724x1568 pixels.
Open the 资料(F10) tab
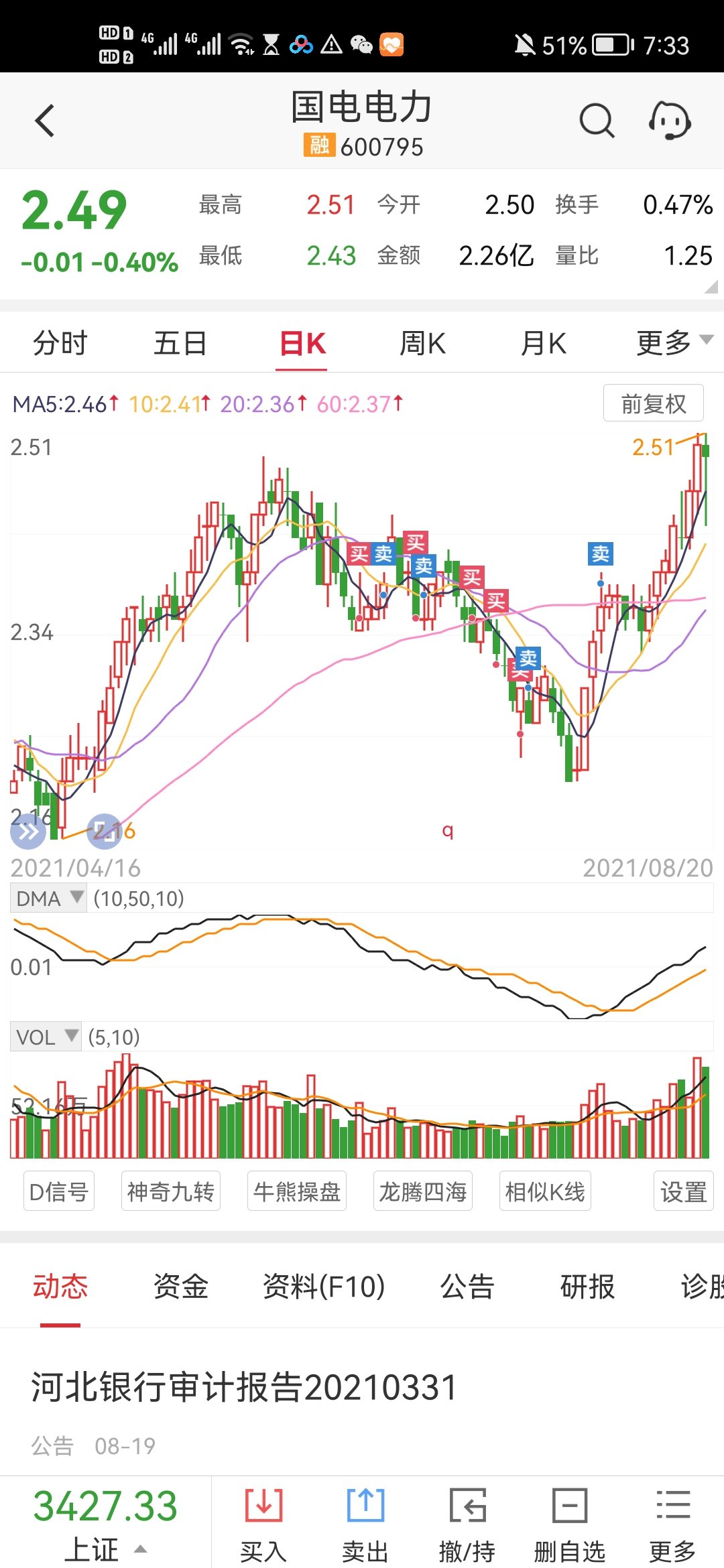(x=324, y=1287)
